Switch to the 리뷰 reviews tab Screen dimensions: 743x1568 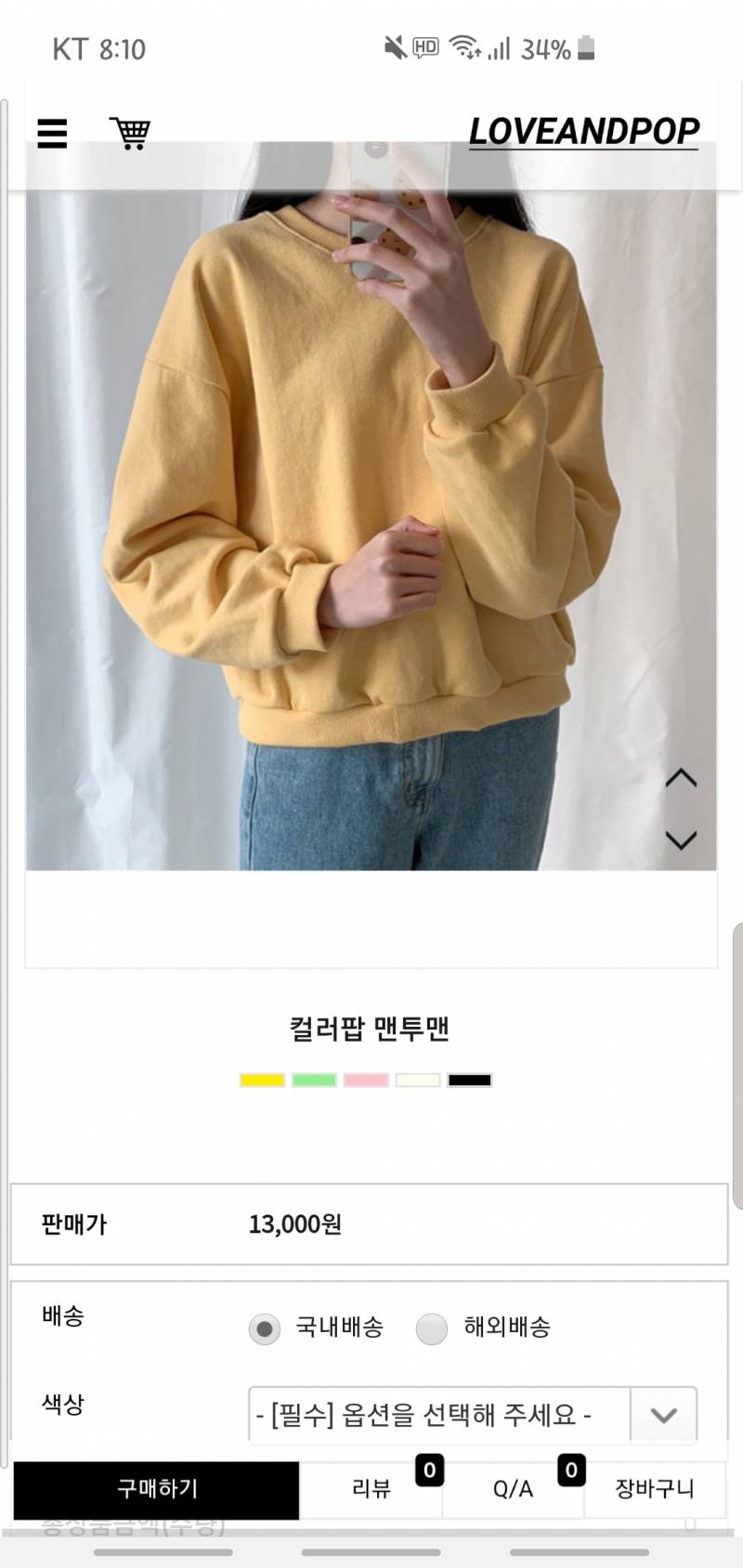371,1489
